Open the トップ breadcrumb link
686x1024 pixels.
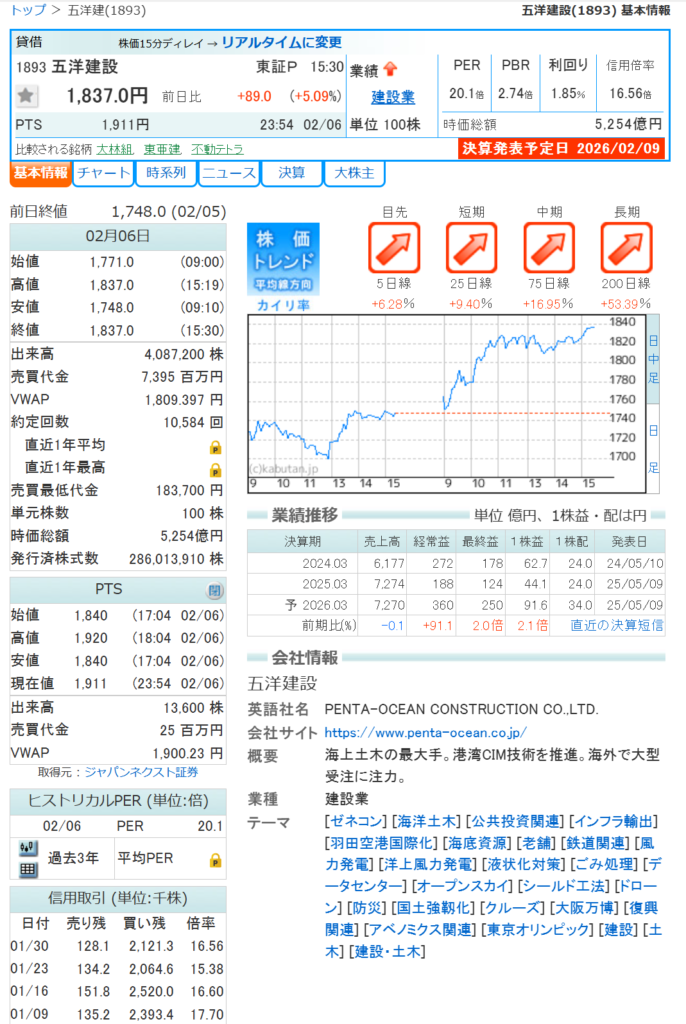27,11
